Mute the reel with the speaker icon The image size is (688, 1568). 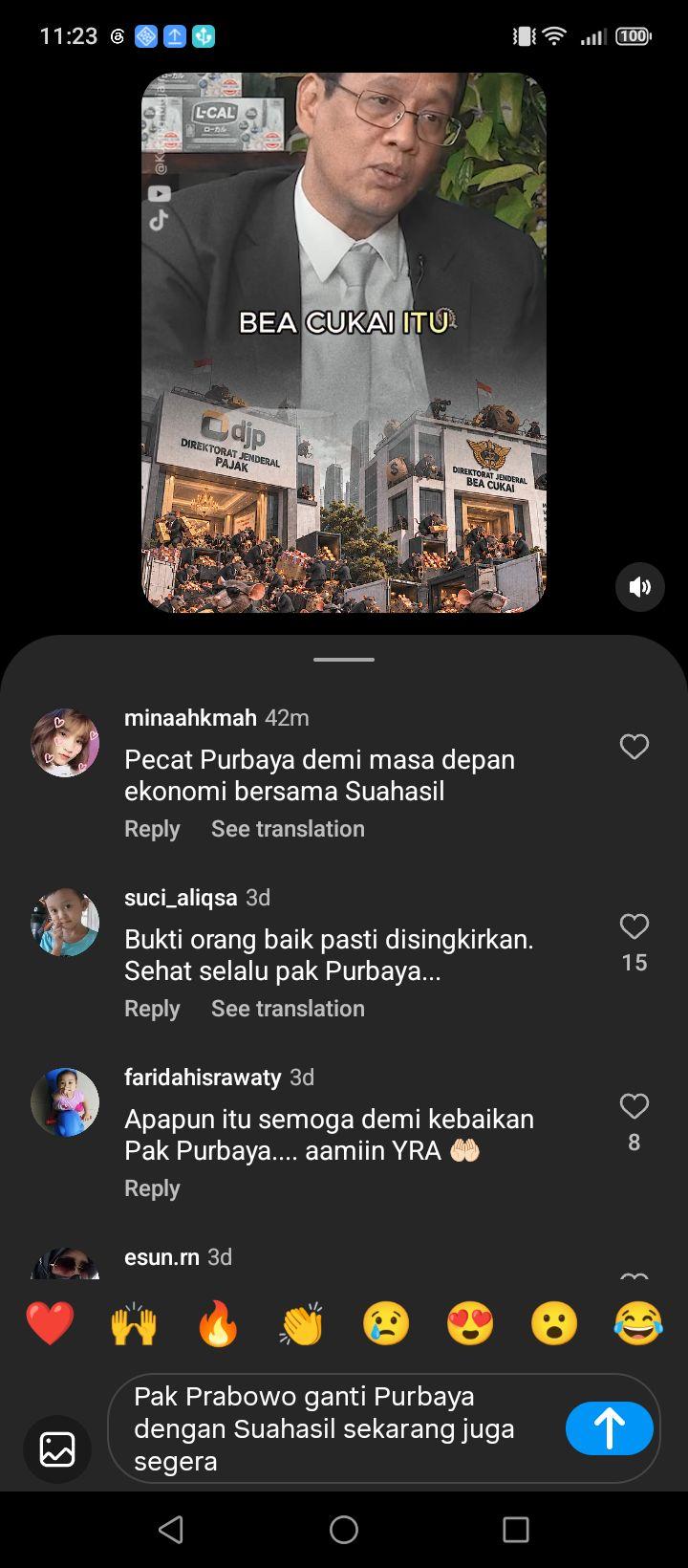pyautogui.click(x=639, y=586)
